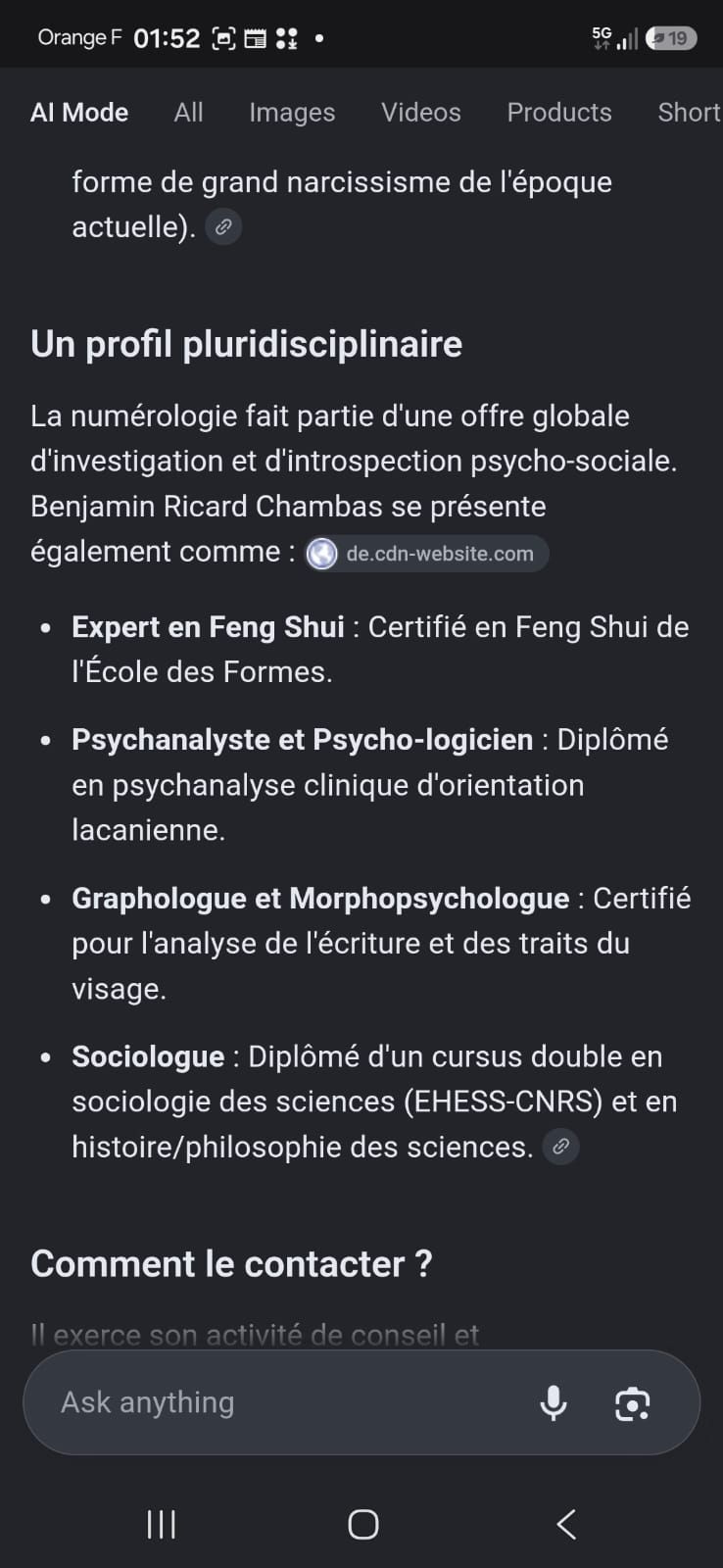Select the Products tab

point(559,113)
